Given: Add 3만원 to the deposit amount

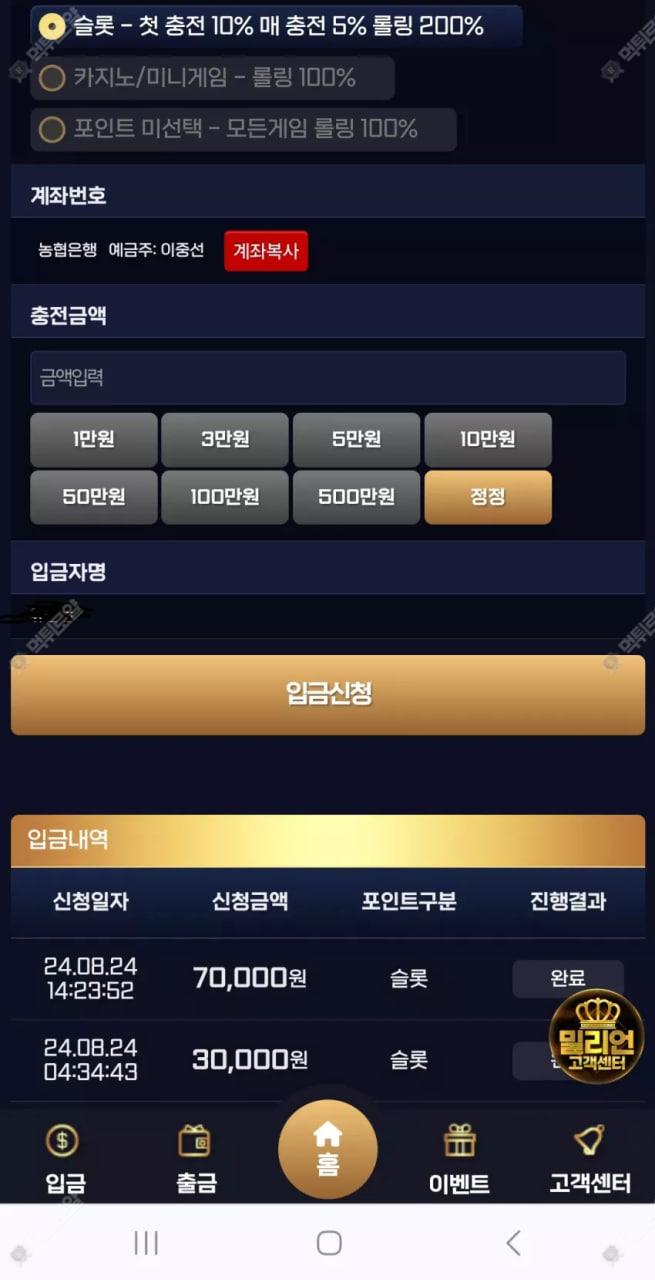Looking at the screenshot, I should click(x=225, y=440).
